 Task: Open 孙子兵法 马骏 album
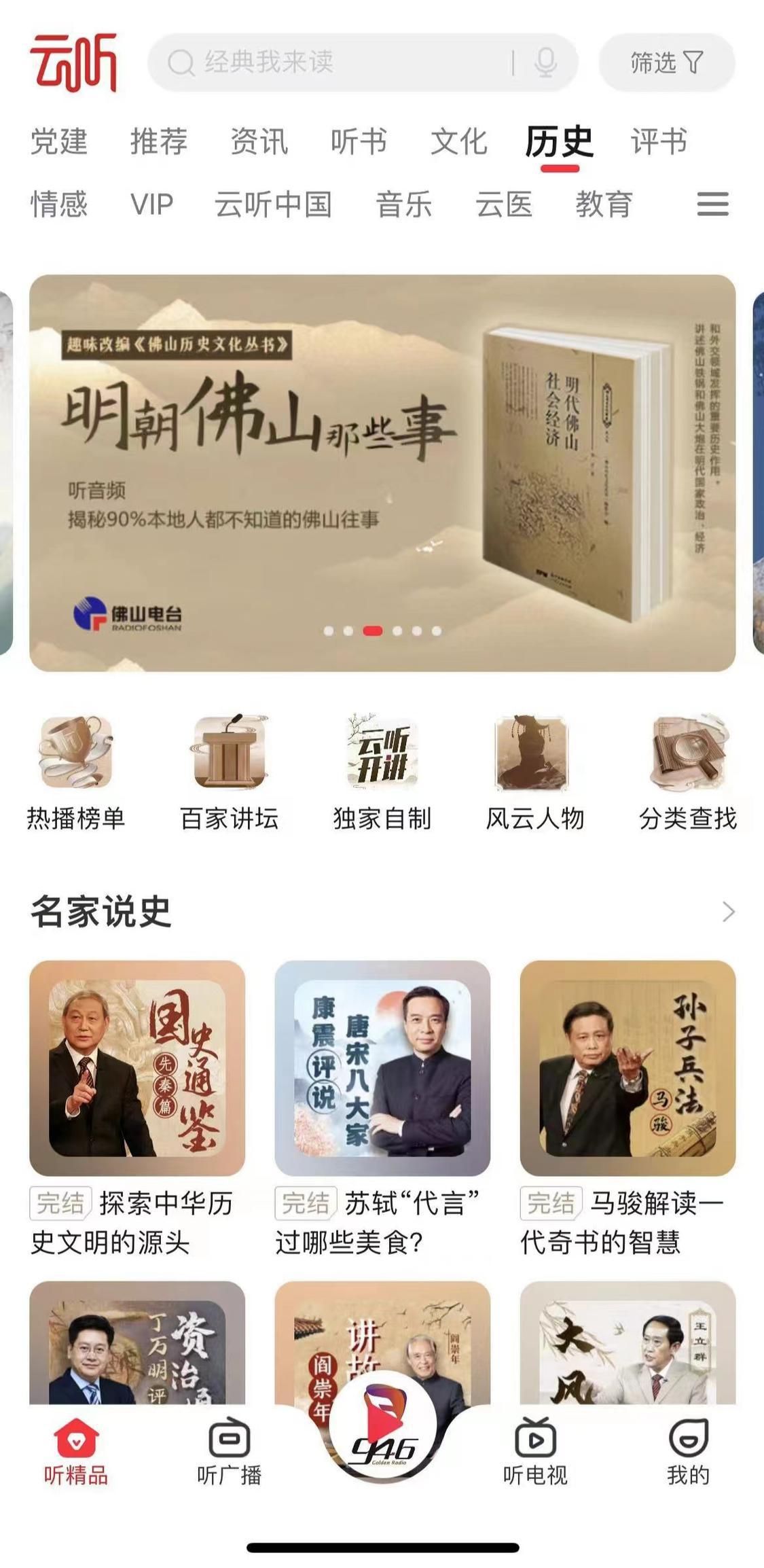[x=627, y=1068]
